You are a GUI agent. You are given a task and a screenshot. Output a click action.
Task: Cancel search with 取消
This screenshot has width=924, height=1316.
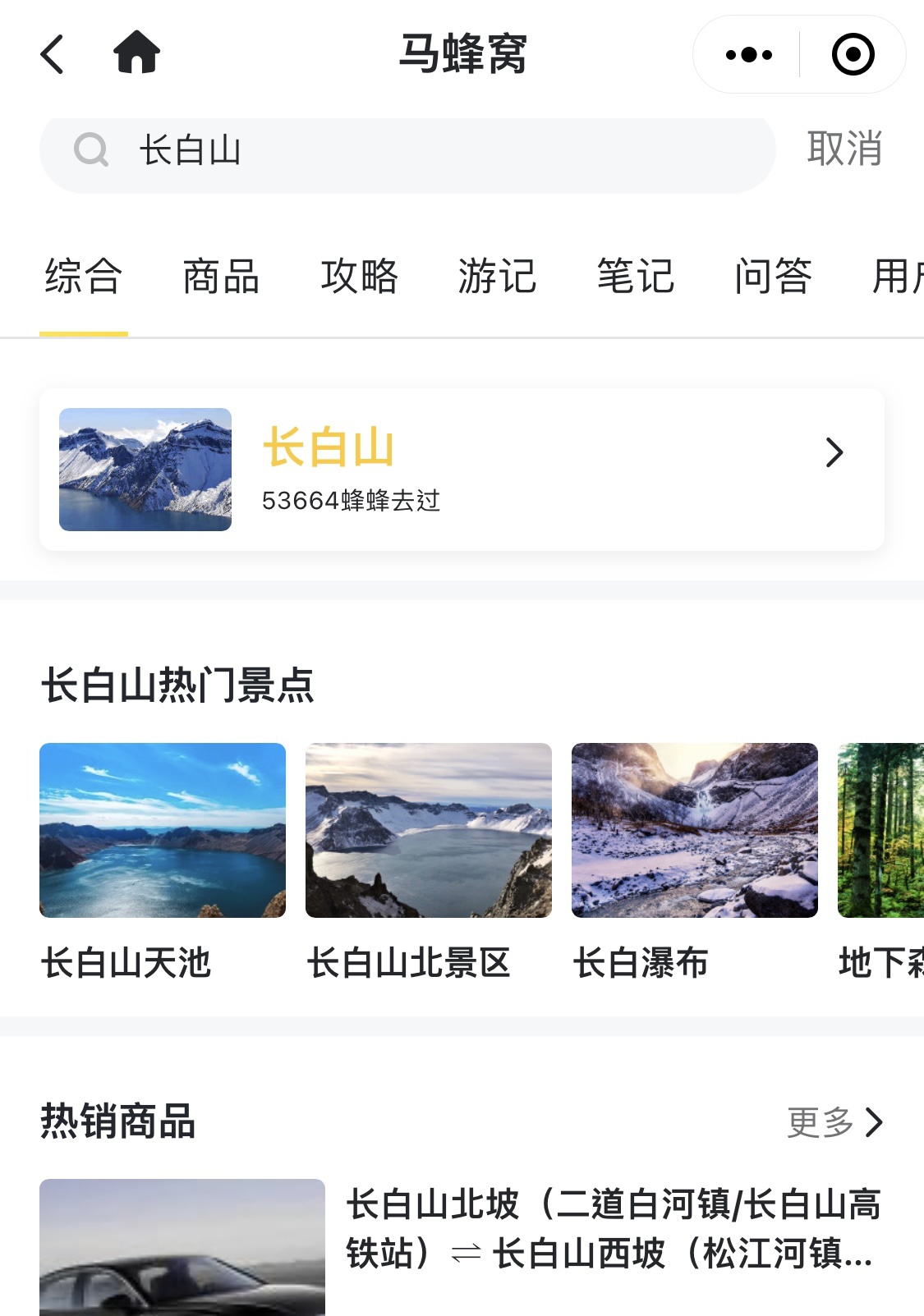coord(844,149)
